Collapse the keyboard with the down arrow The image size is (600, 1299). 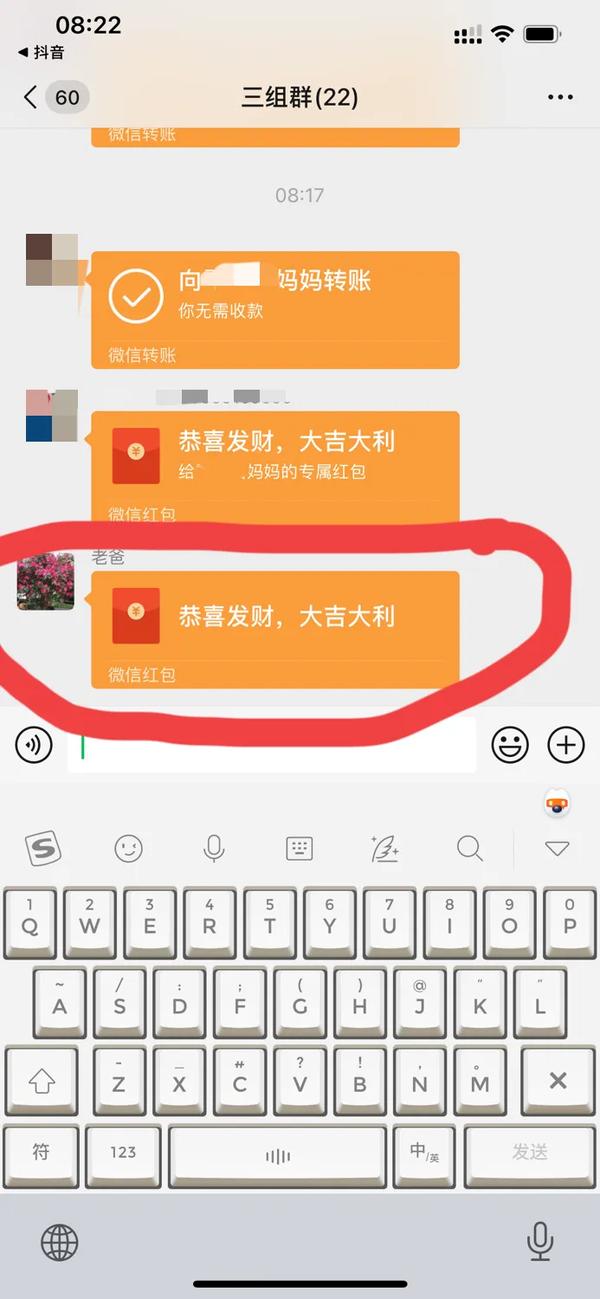click(x=557, y=850)
